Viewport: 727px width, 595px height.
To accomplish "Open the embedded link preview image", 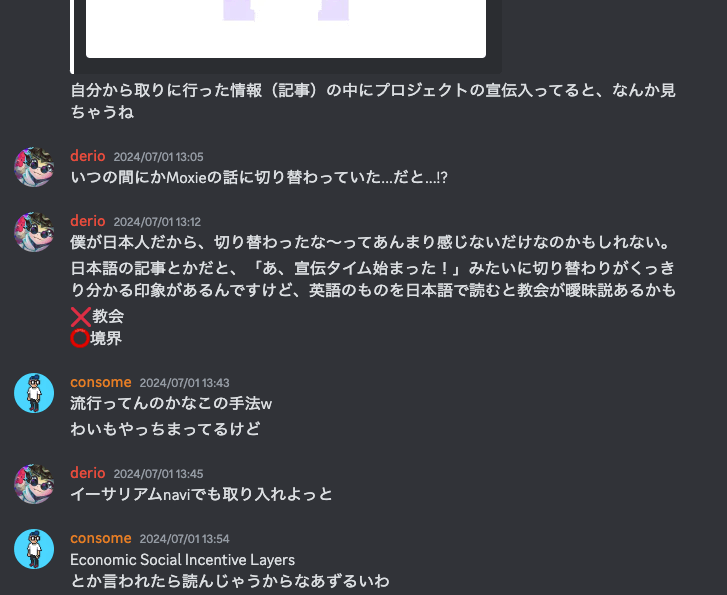I will click(285, 28).
